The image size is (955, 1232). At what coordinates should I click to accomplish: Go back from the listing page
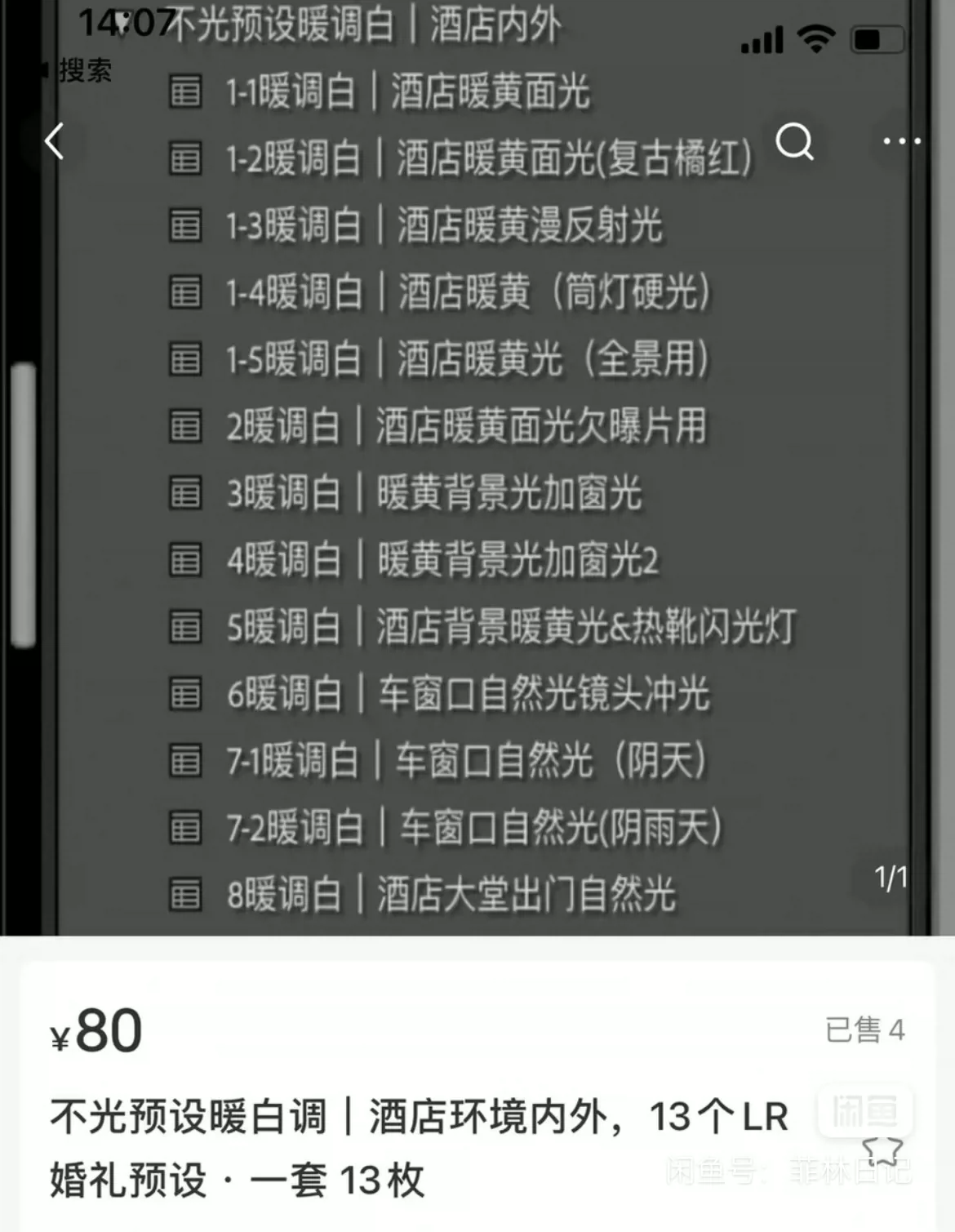click(x=54, y=142)
